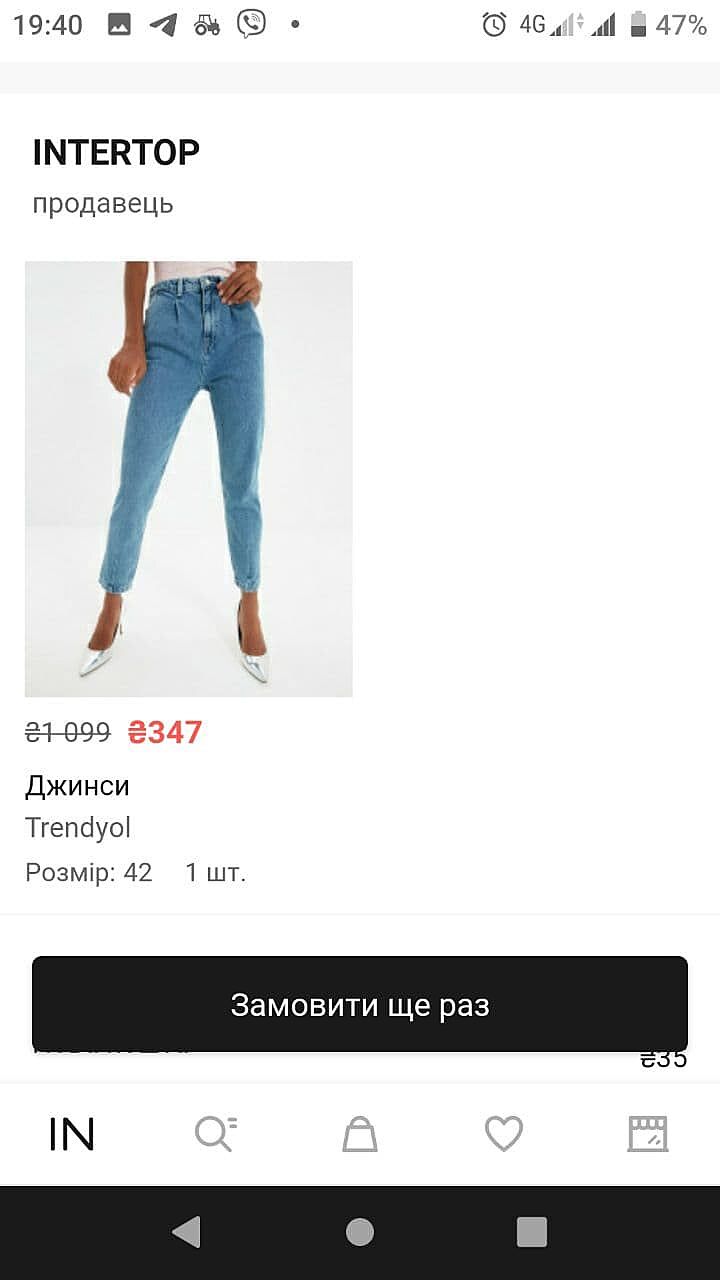Go to the IN home tab
The height and width of the screenshot is (1280, 720).
pyautogui.click(x=72, y=1134)
